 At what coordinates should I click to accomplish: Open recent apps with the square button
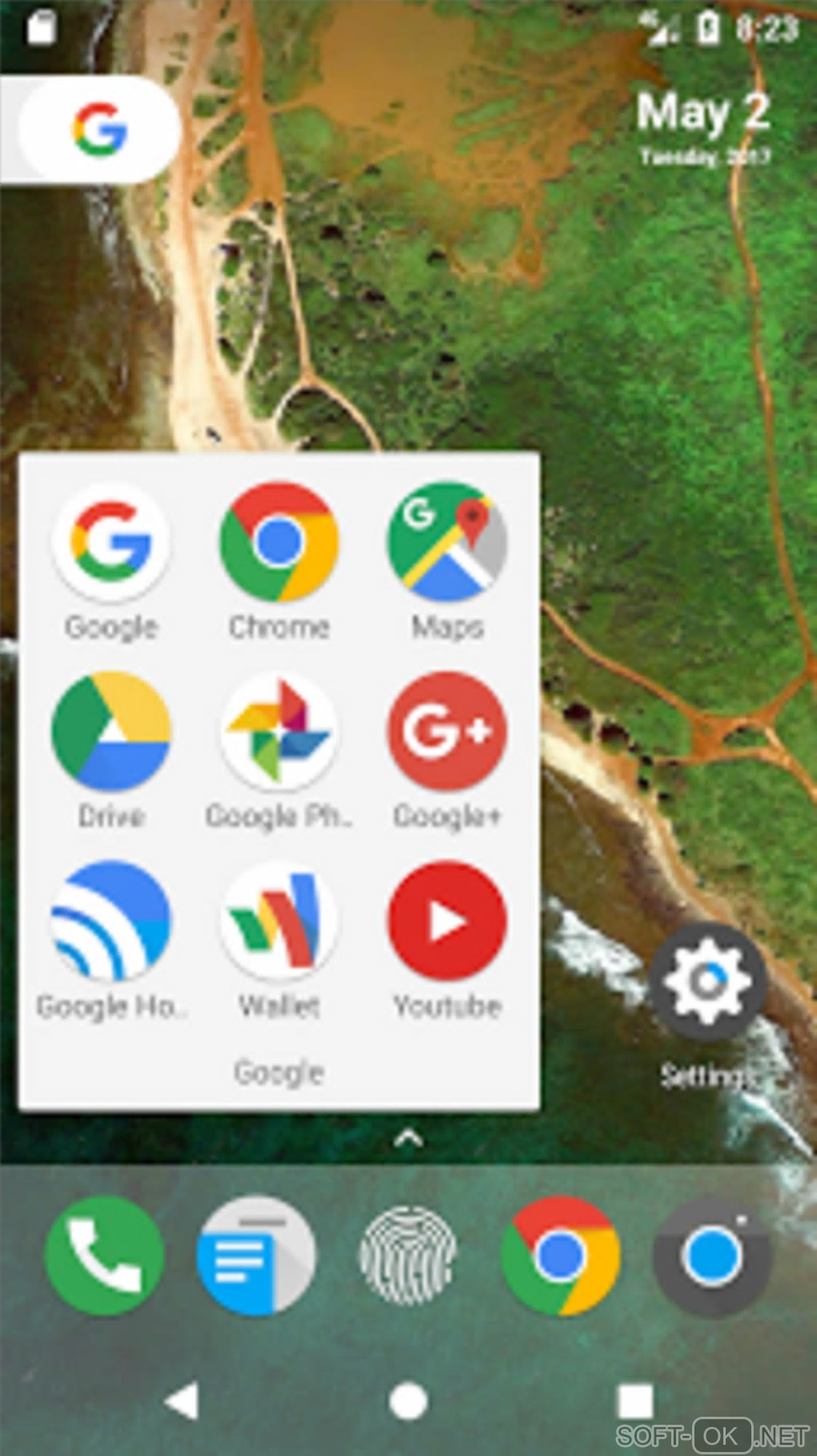(634, 1402)
